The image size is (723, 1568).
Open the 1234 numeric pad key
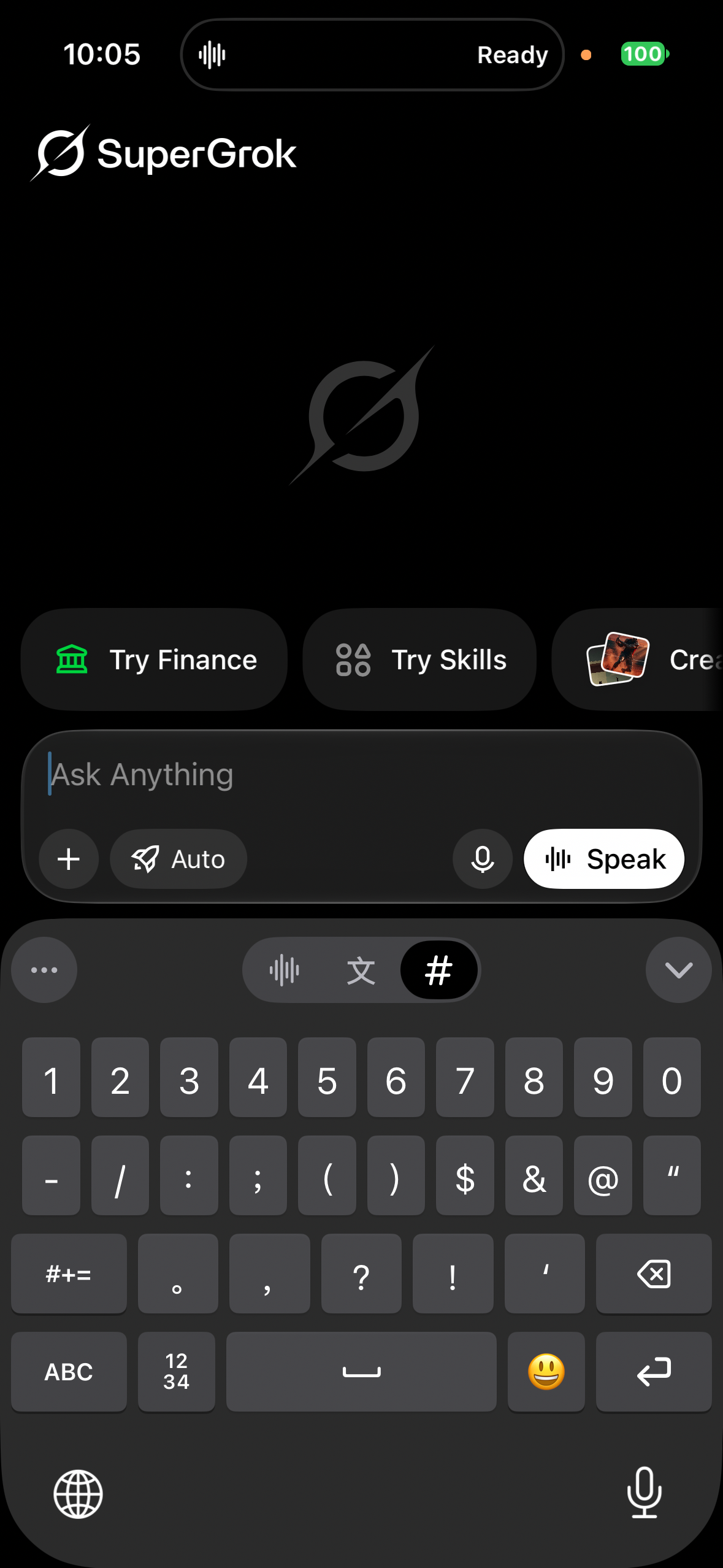177,1372
